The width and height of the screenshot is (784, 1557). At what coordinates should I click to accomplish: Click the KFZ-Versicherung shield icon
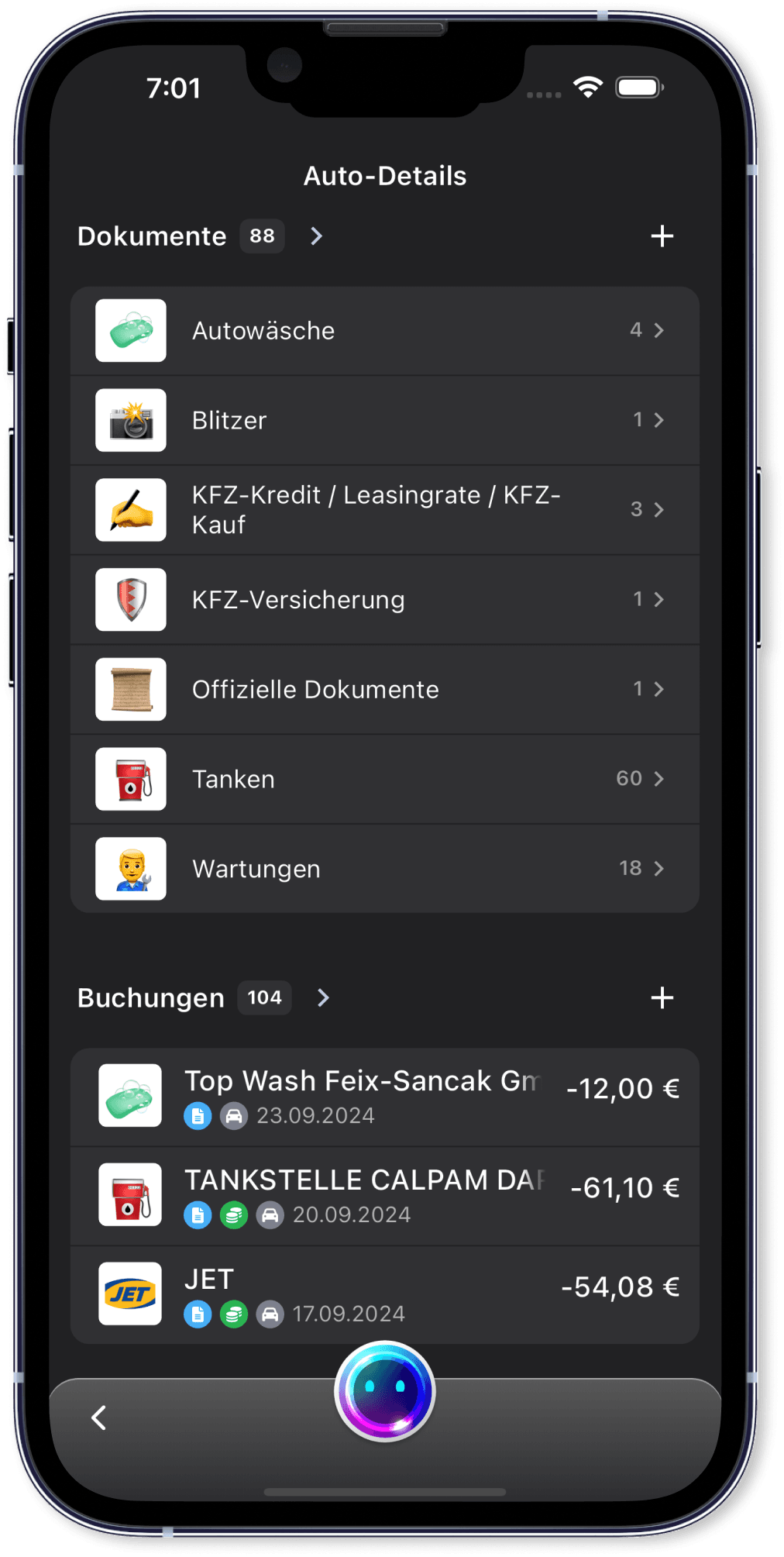click(129, 600)
